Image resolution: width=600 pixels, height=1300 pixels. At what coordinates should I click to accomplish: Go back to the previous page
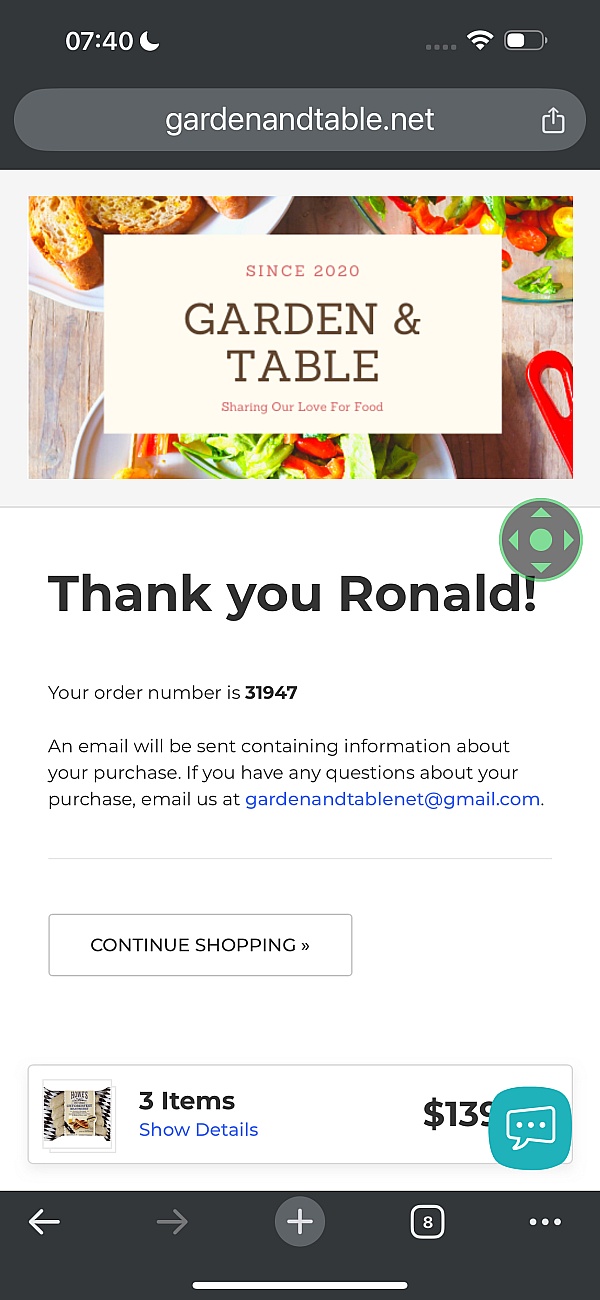tap(44, 1221)
